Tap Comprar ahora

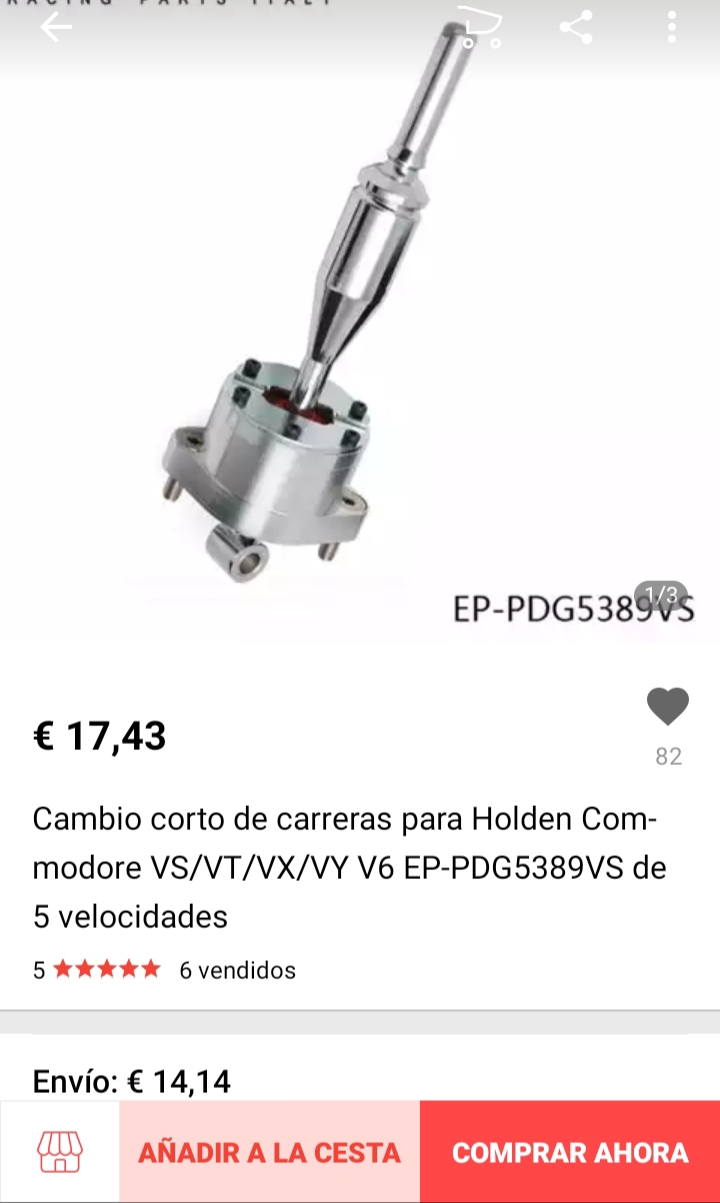pyautogui.click(x=570, y=1152)
